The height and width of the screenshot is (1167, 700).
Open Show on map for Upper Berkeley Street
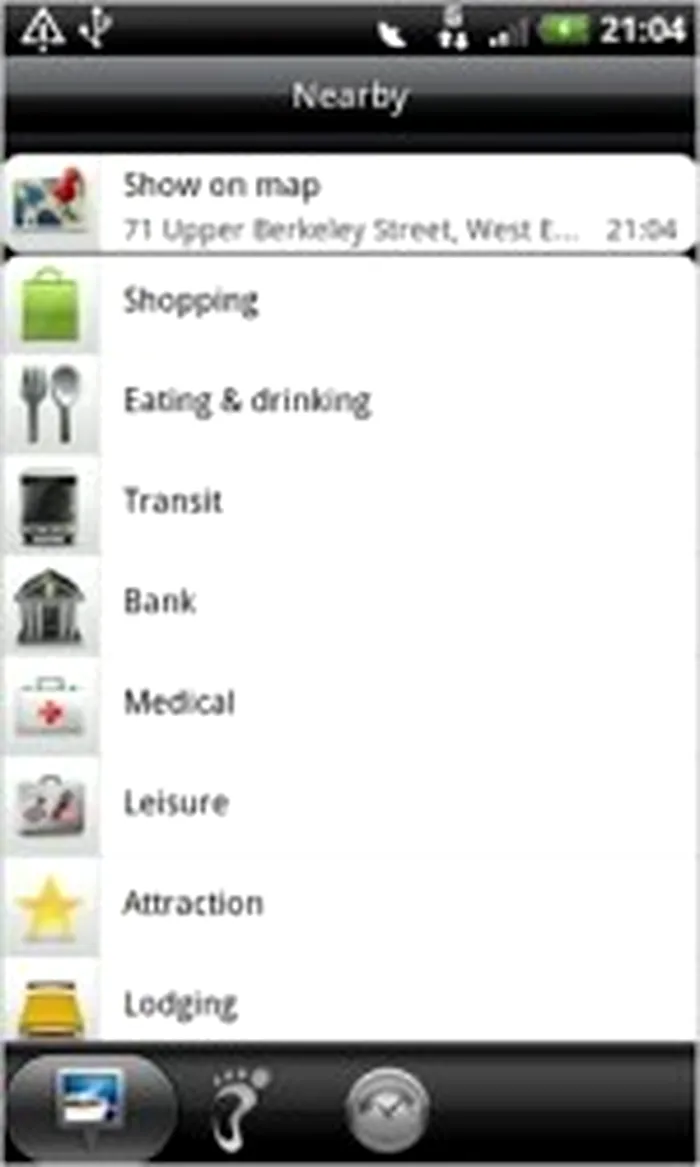tap(350, 204)
